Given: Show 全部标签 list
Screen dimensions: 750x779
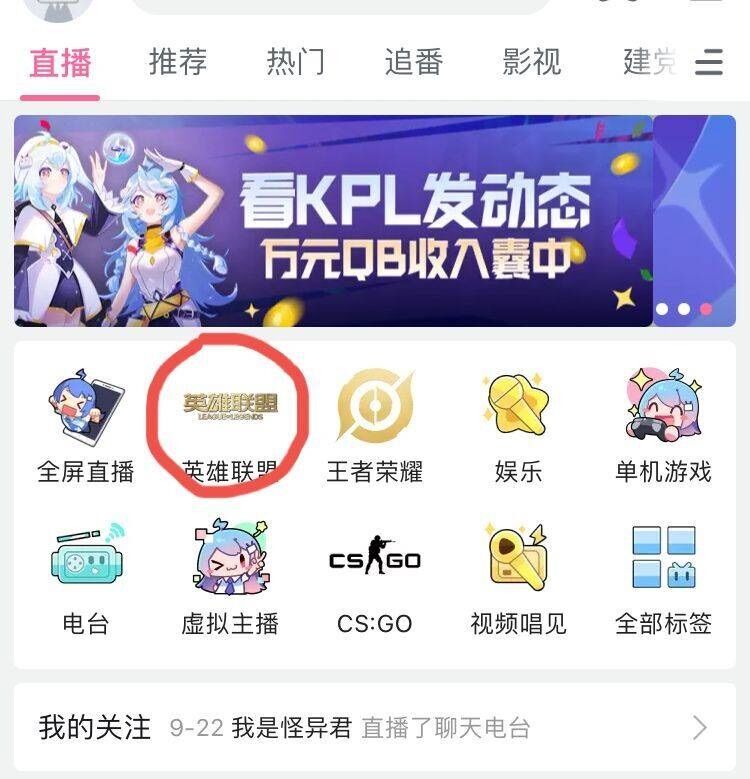Looking at the screenshot, I should [x=663, y=578].
